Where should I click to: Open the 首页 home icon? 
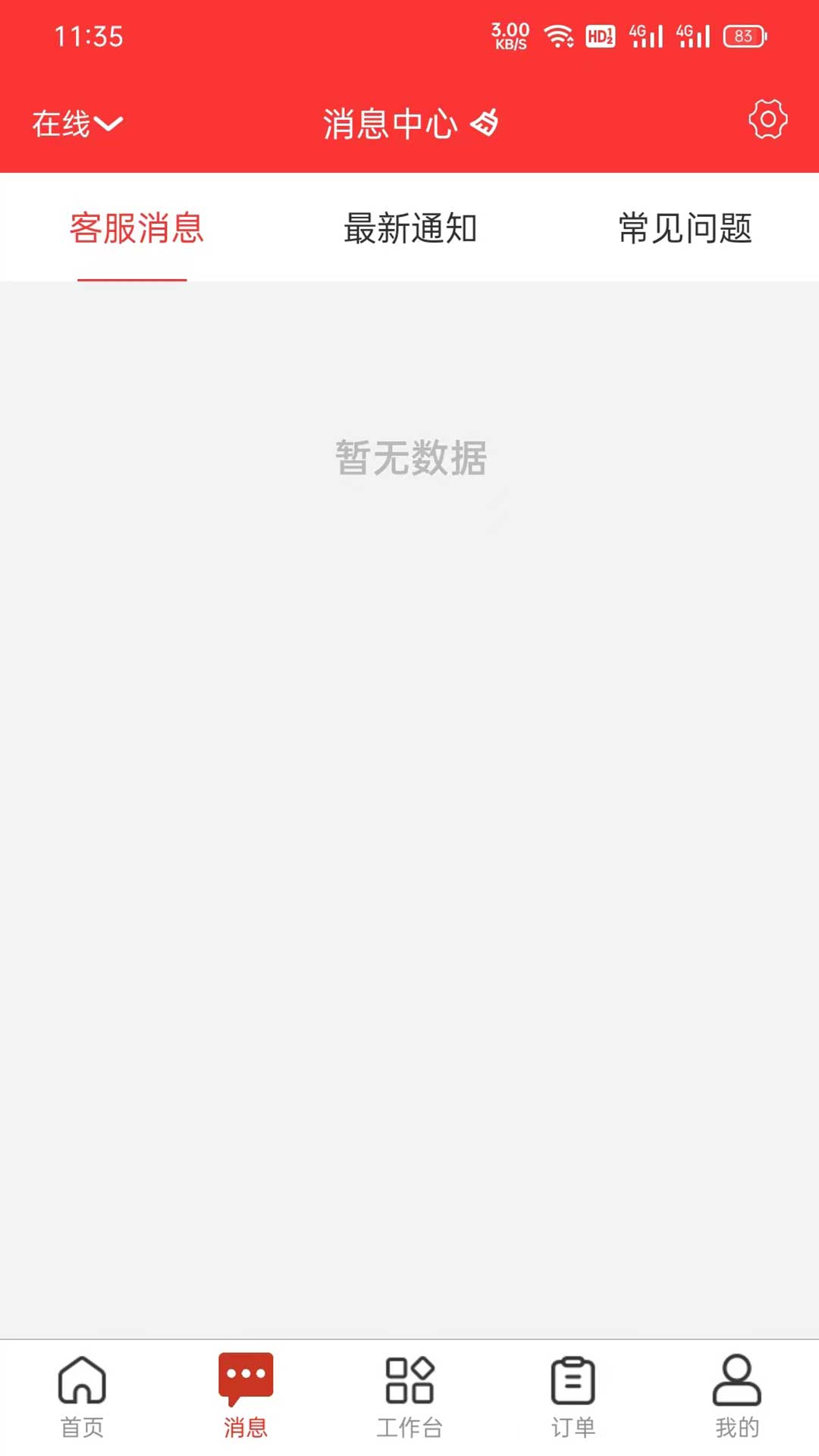tap(81, 1382)
